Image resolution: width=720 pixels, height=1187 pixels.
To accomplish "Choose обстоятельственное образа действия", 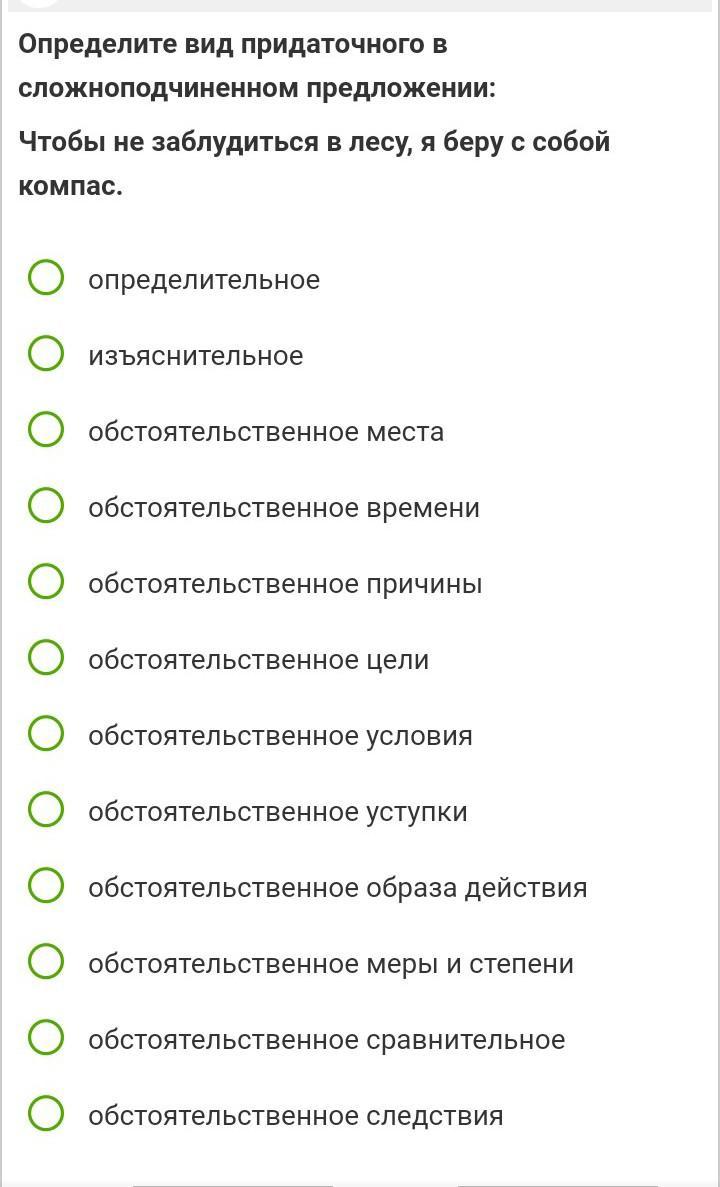I will click(45, 886).
